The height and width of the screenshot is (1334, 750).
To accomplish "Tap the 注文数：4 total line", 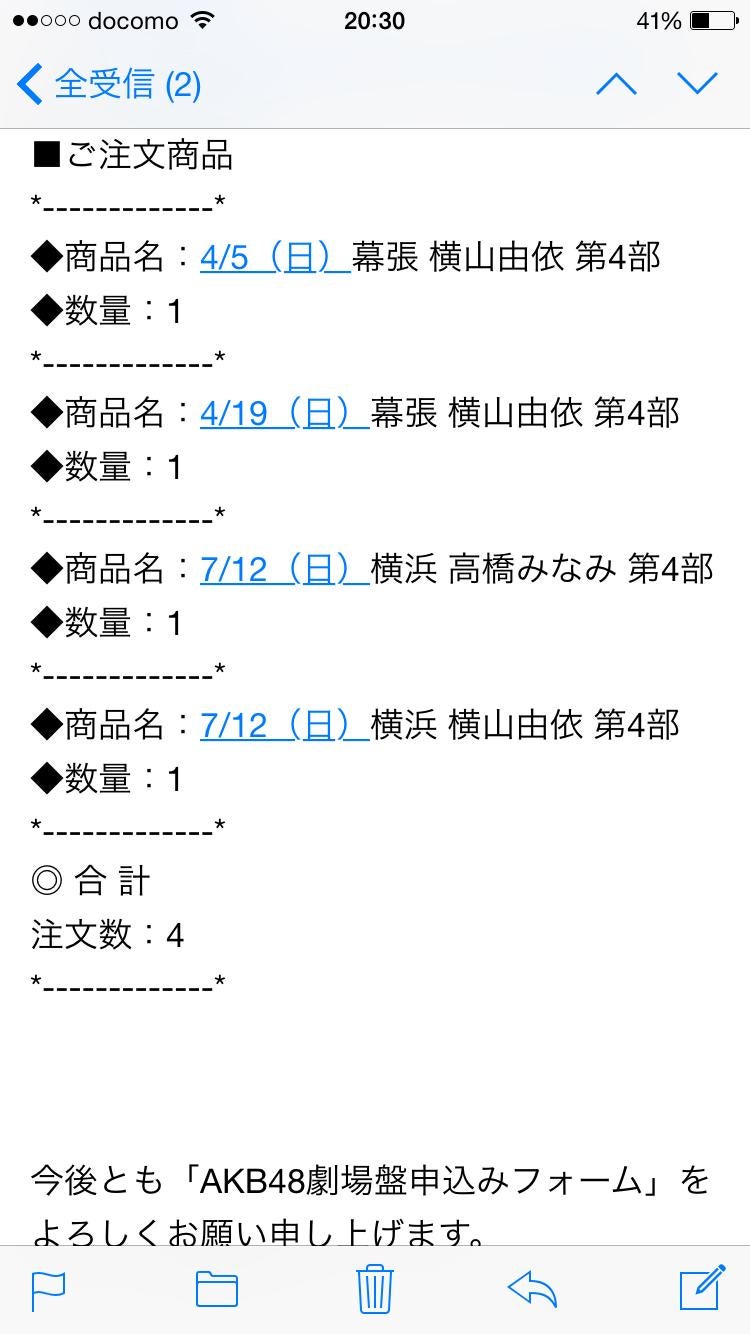I will 110,935.
